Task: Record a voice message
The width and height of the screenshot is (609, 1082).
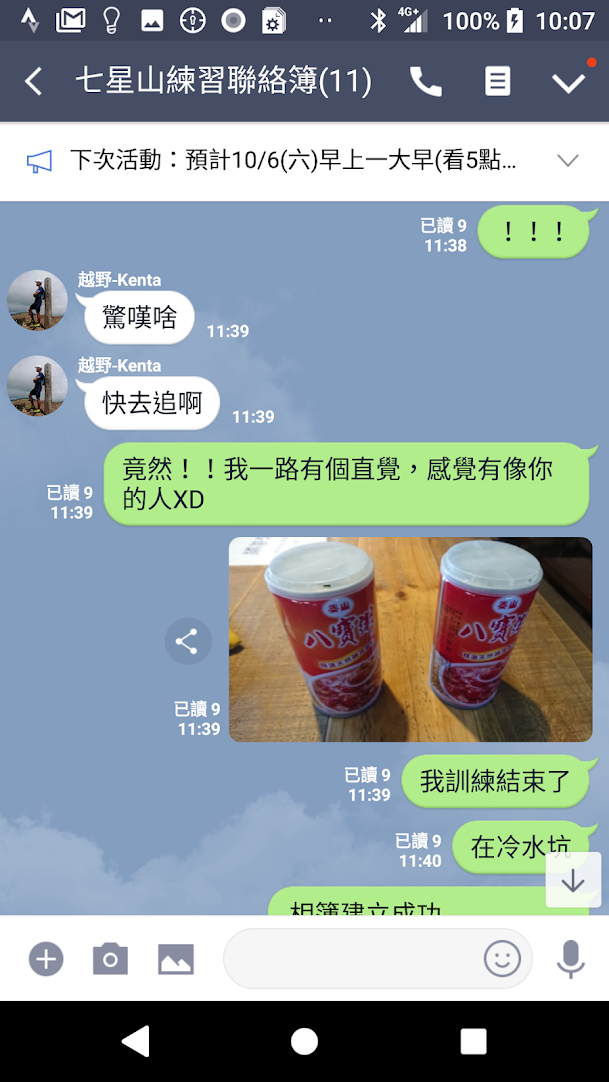Action: 570,959
